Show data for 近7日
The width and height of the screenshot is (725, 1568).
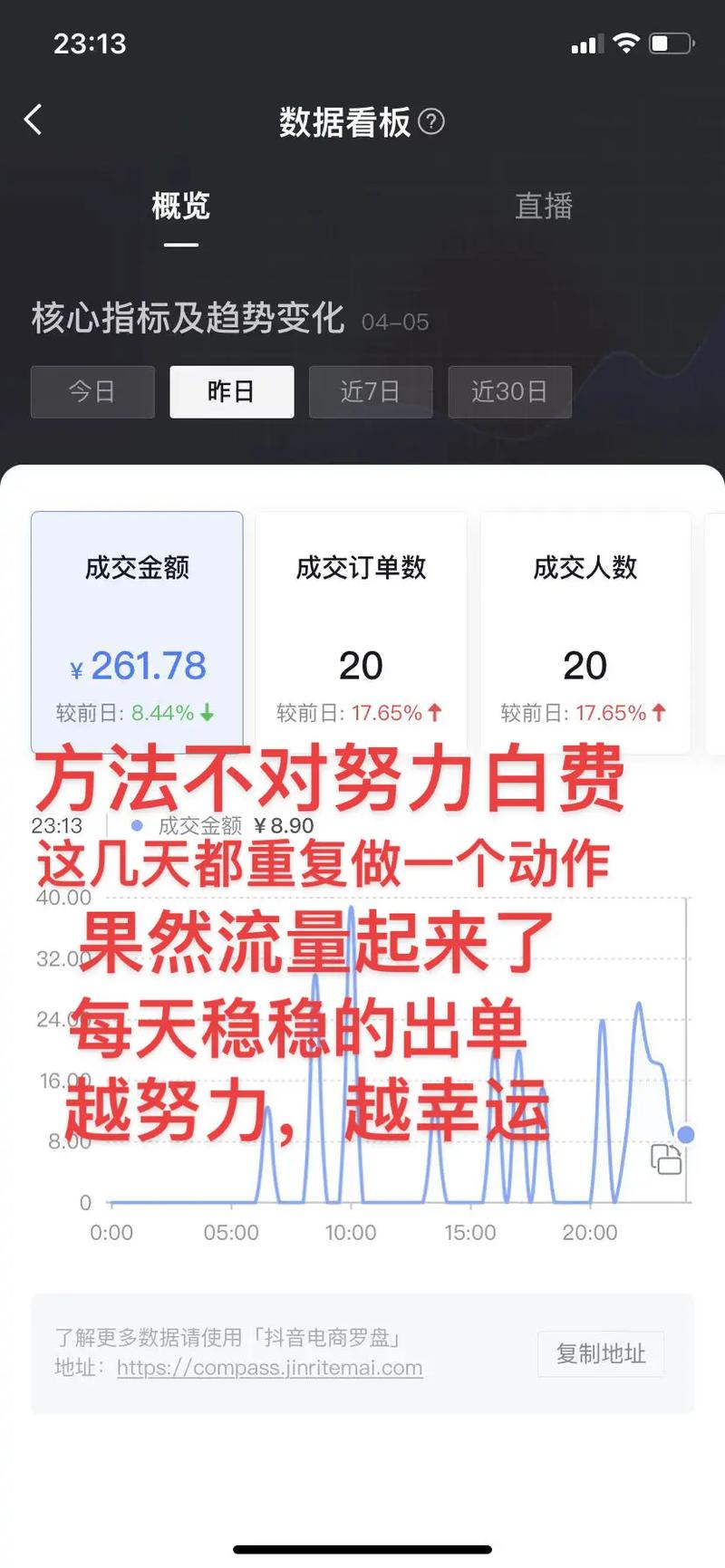(x=370, y=391)
